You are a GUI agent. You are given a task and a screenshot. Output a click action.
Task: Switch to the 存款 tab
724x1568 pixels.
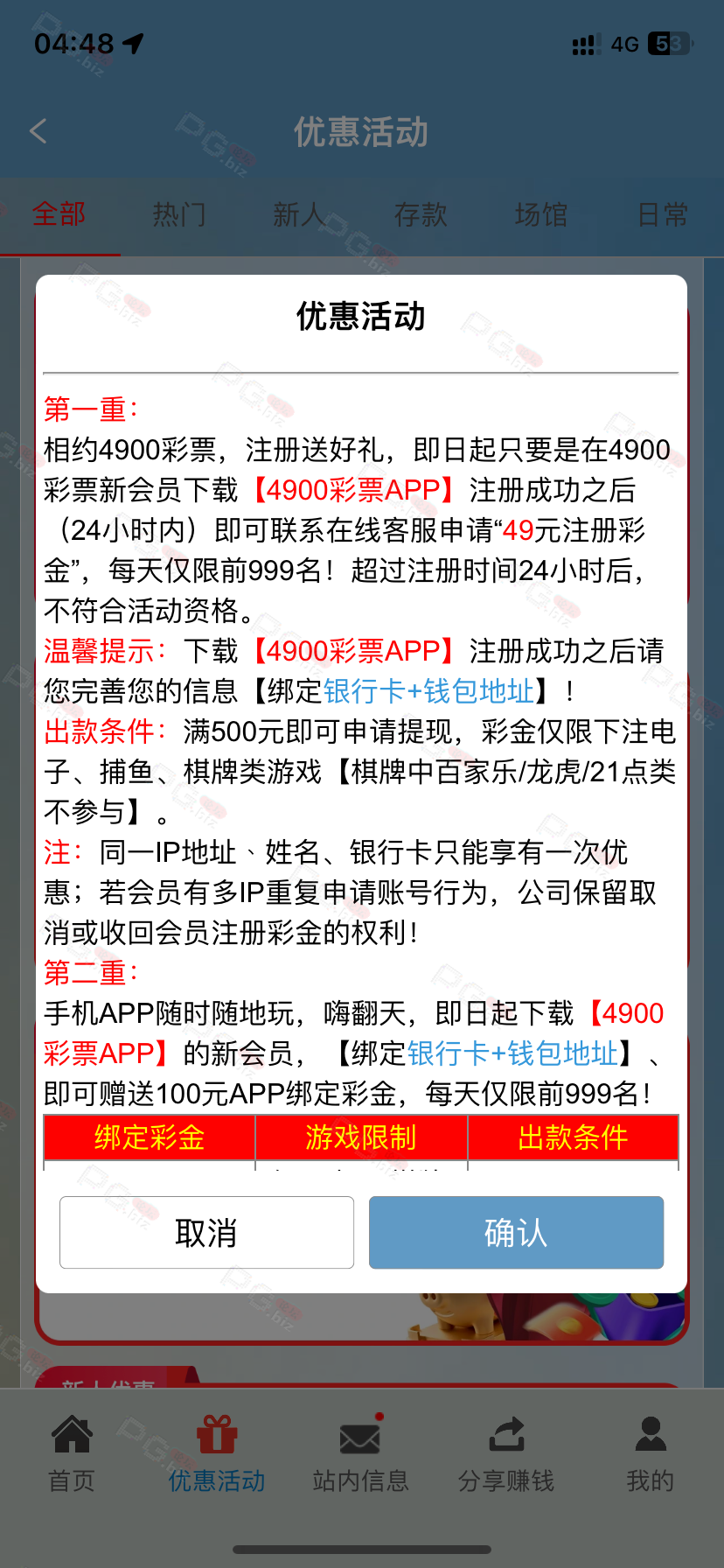tap(421, 214)
